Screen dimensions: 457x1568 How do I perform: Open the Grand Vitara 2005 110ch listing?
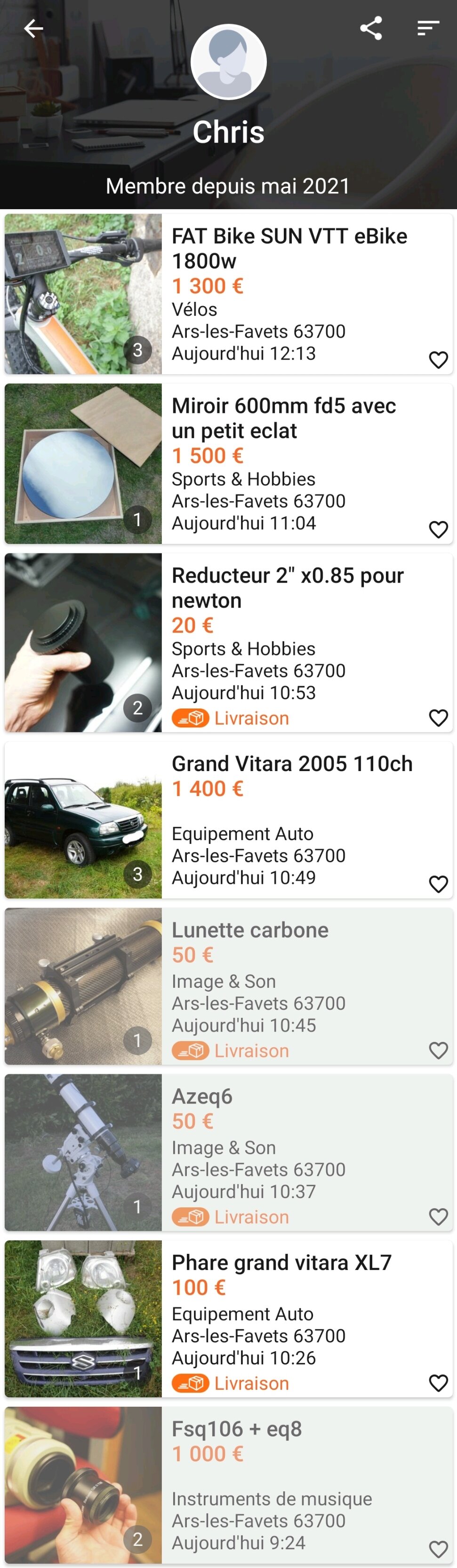click(x=292, y=764)
